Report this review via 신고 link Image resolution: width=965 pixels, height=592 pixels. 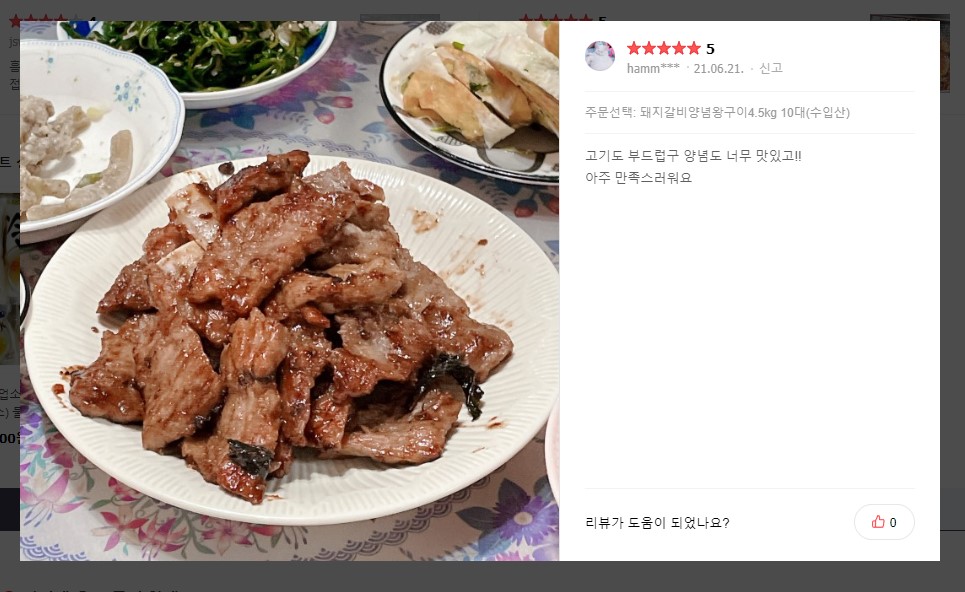click(770, 68)
